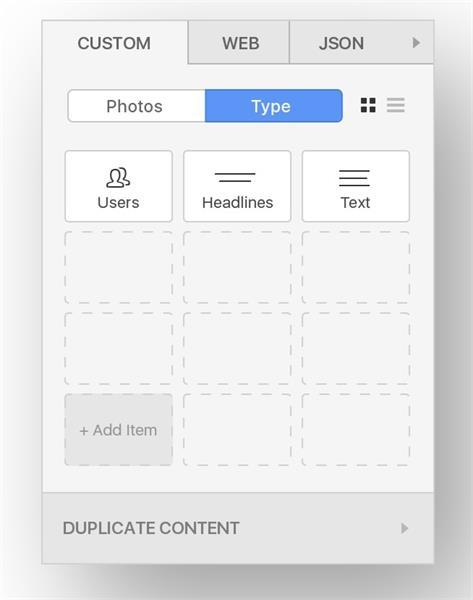Image resolution: width=473 pixels, height=600 pixels.
Task: Show more tabs with the arrow
Action: [x=416, y=42]
